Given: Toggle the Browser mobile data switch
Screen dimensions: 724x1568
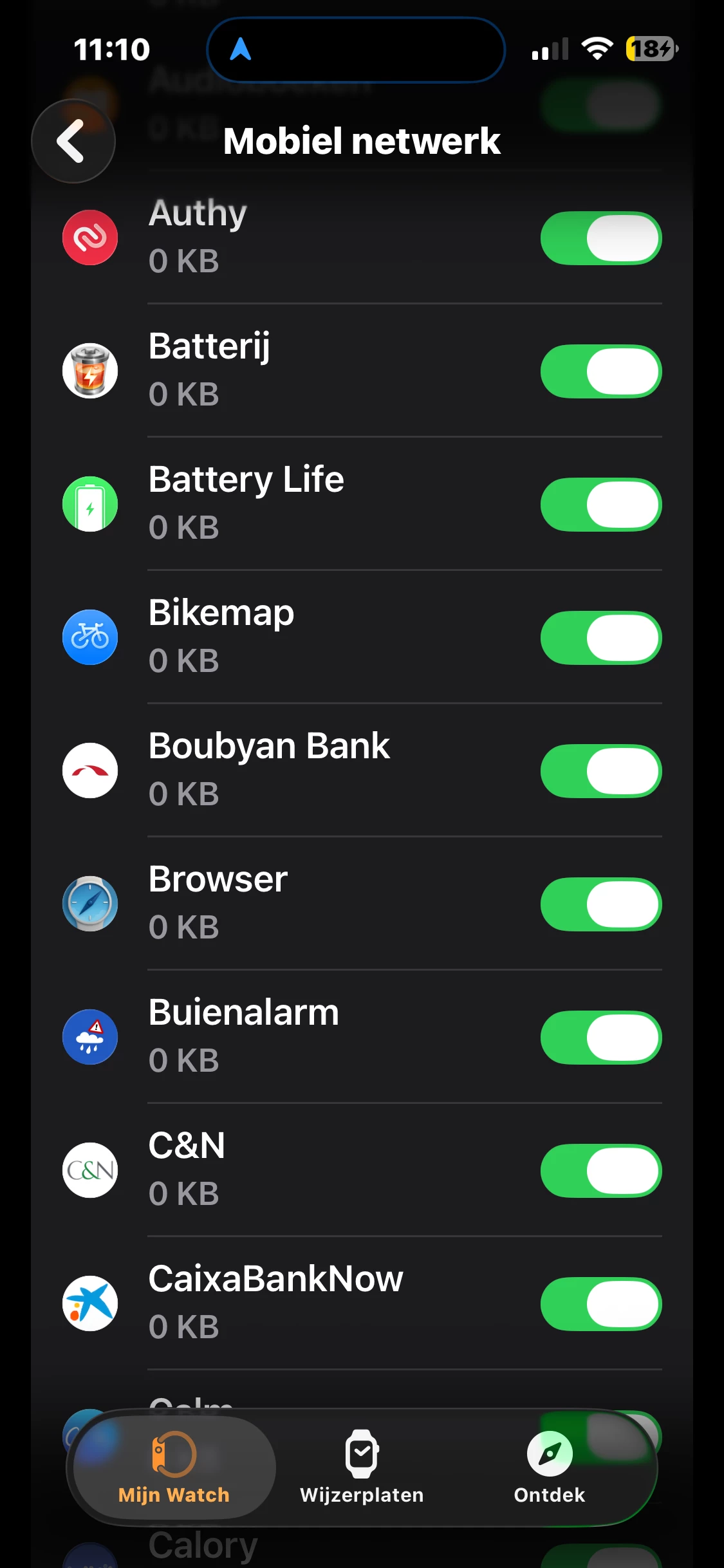Looking at the screenshot, I should (x=600, y=904).
